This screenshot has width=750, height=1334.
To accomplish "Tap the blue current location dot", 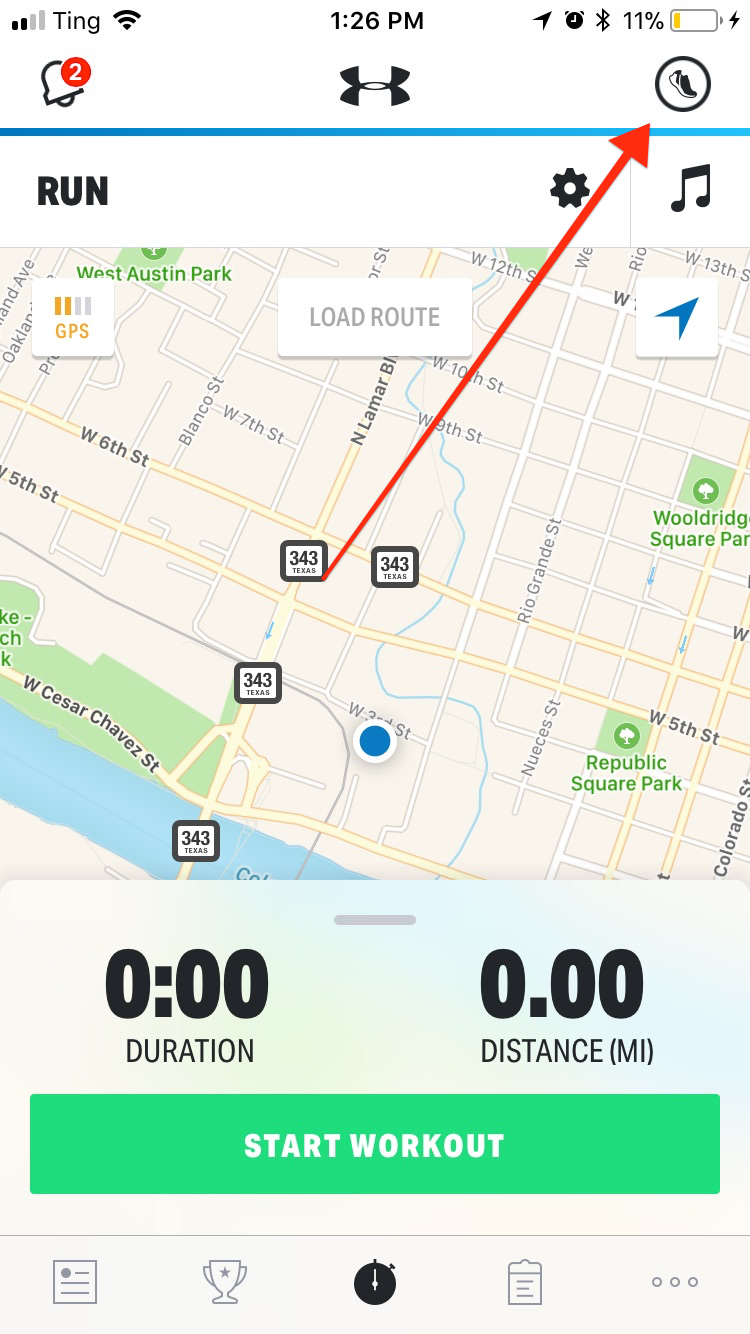I will pyautogui.click(x=374, y=740).
